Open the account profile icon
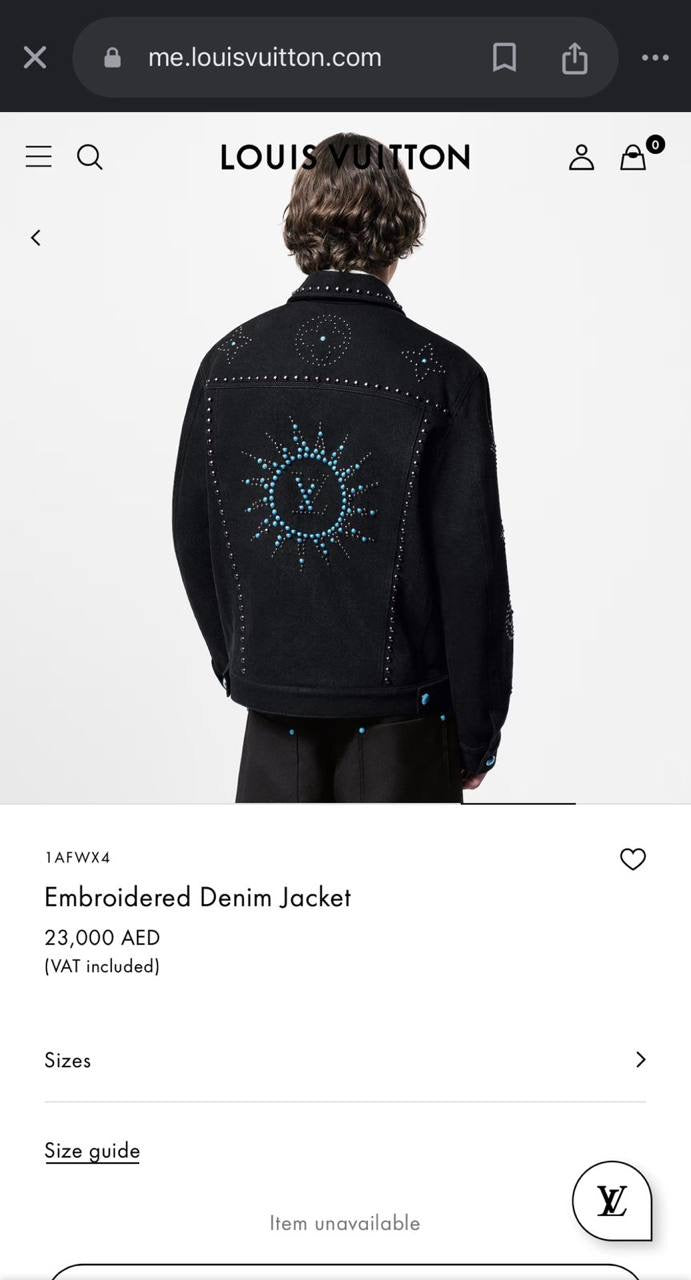The image size is (691, 1280). 581,157
